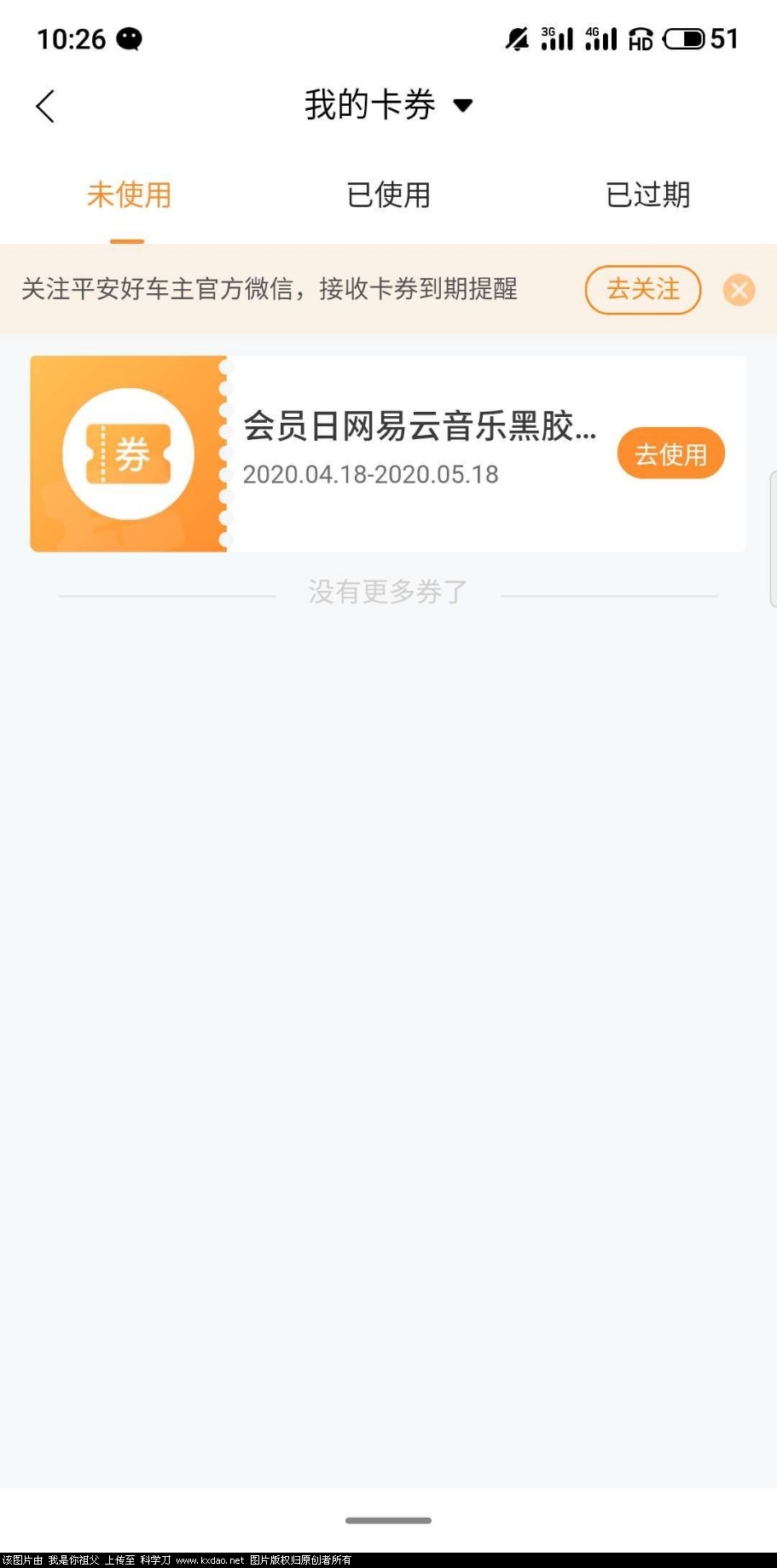Switch to the 已使用 tab
This screenshot has width=777, height=1568.
[388, 195]
